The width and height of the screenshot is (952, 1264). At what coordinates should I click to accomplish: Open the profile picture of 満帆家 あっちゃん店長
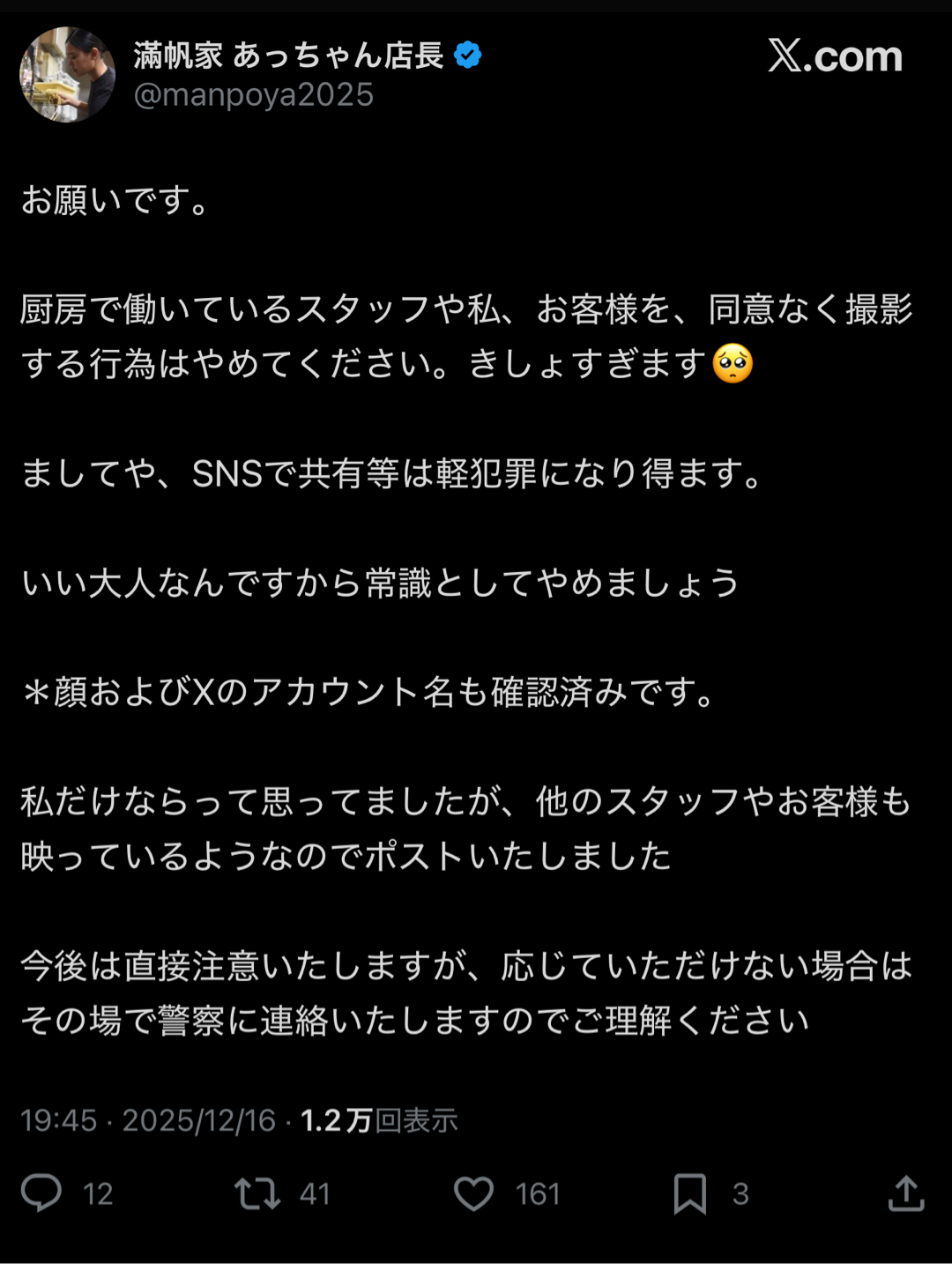click(68, 75)
